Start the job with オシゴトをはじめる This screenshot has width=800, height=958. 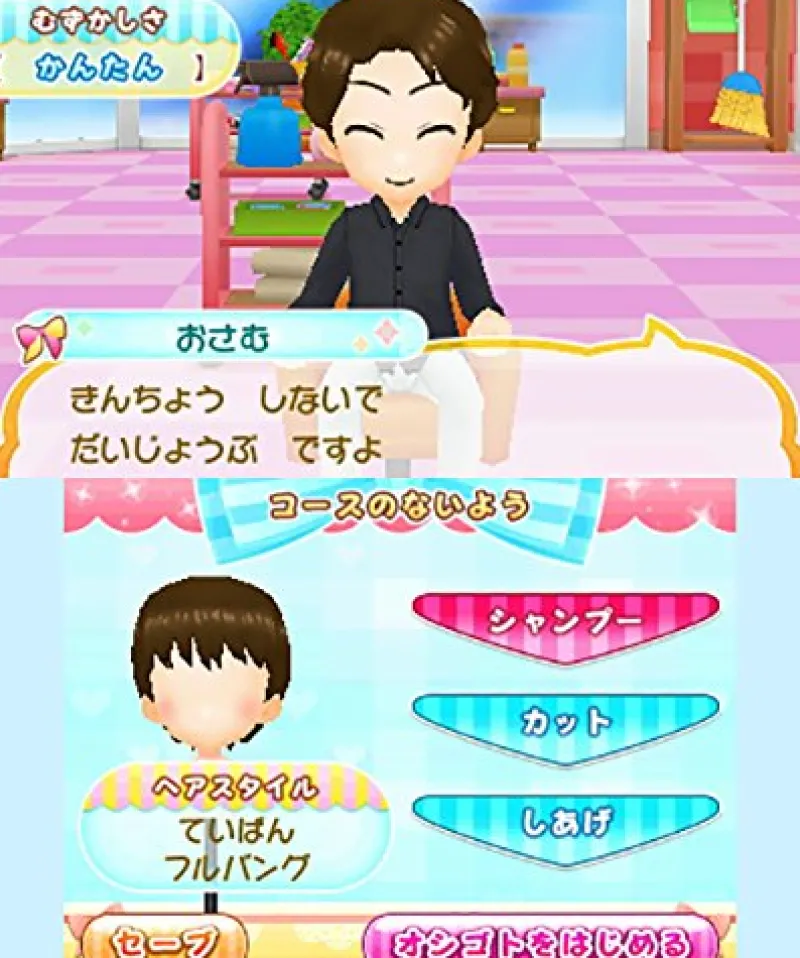[x=542, y=940]
